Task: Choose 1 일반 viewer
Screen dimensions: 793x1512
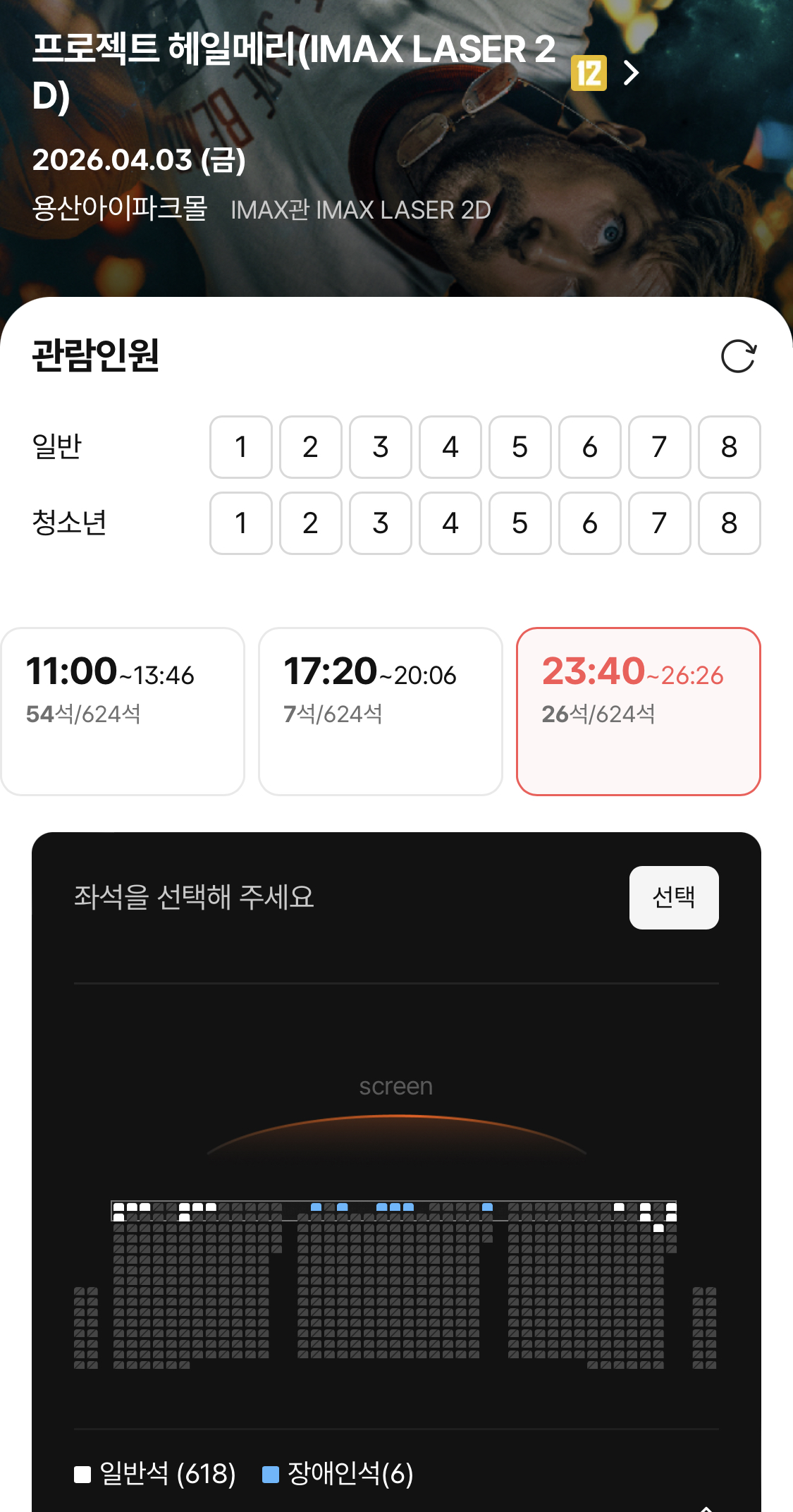Action: coord(241,447)
